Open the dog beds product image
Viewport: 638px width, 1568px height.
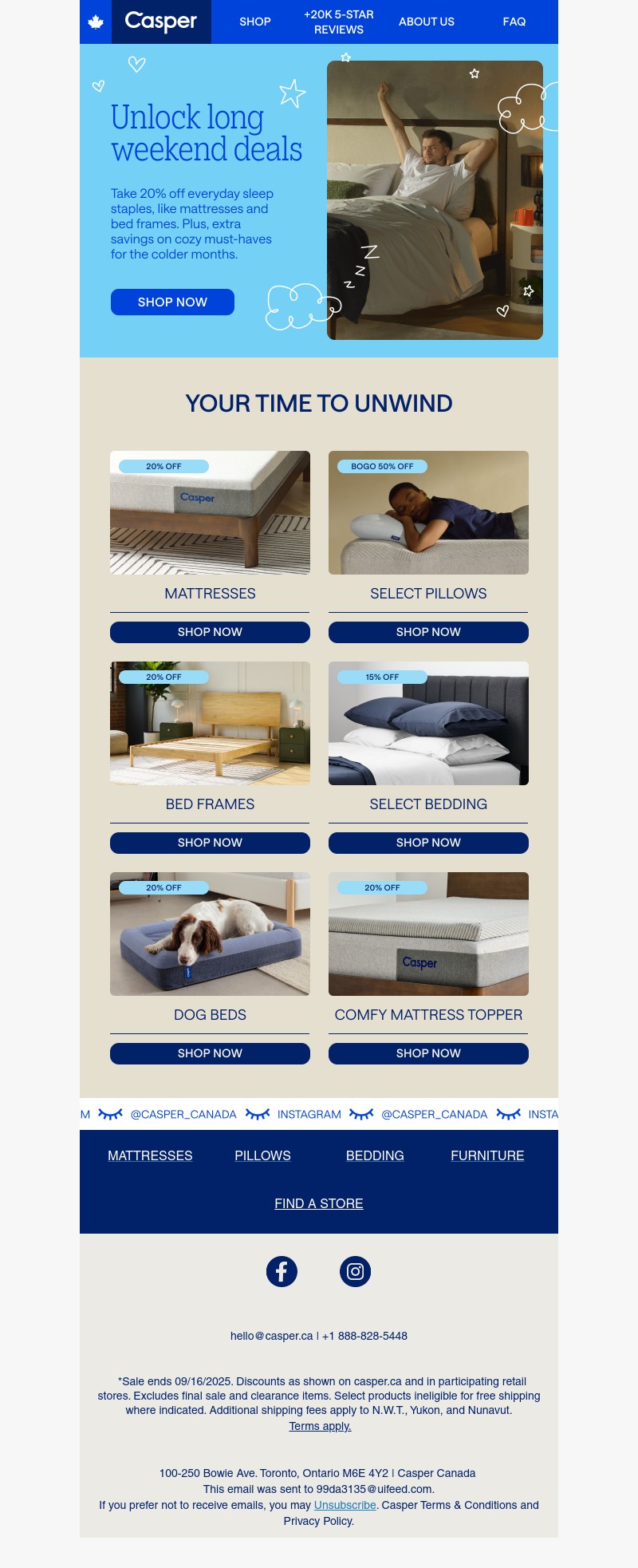[210, 934]
